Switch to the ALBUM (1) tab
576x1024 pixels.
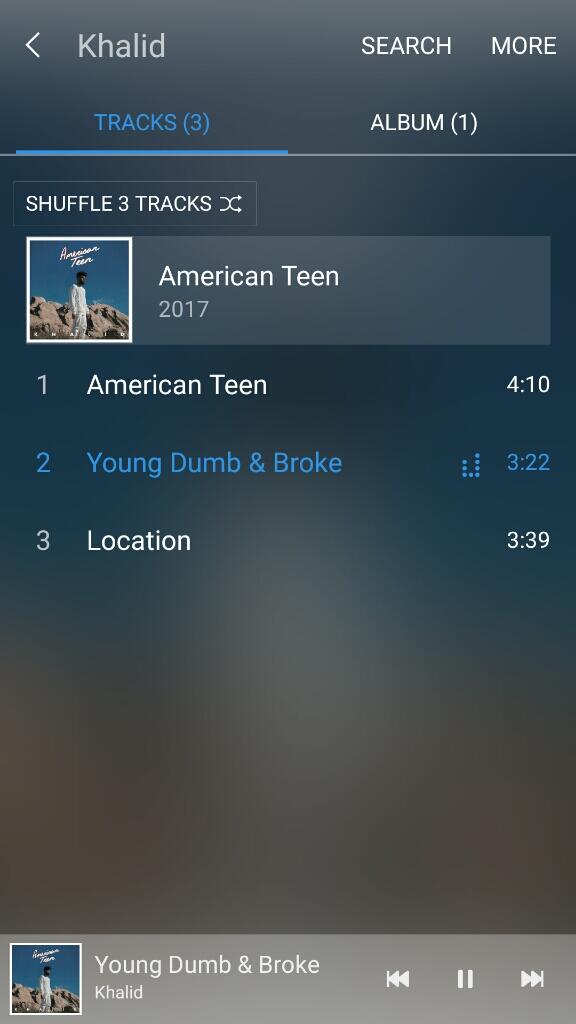click(x=424, y=123)
